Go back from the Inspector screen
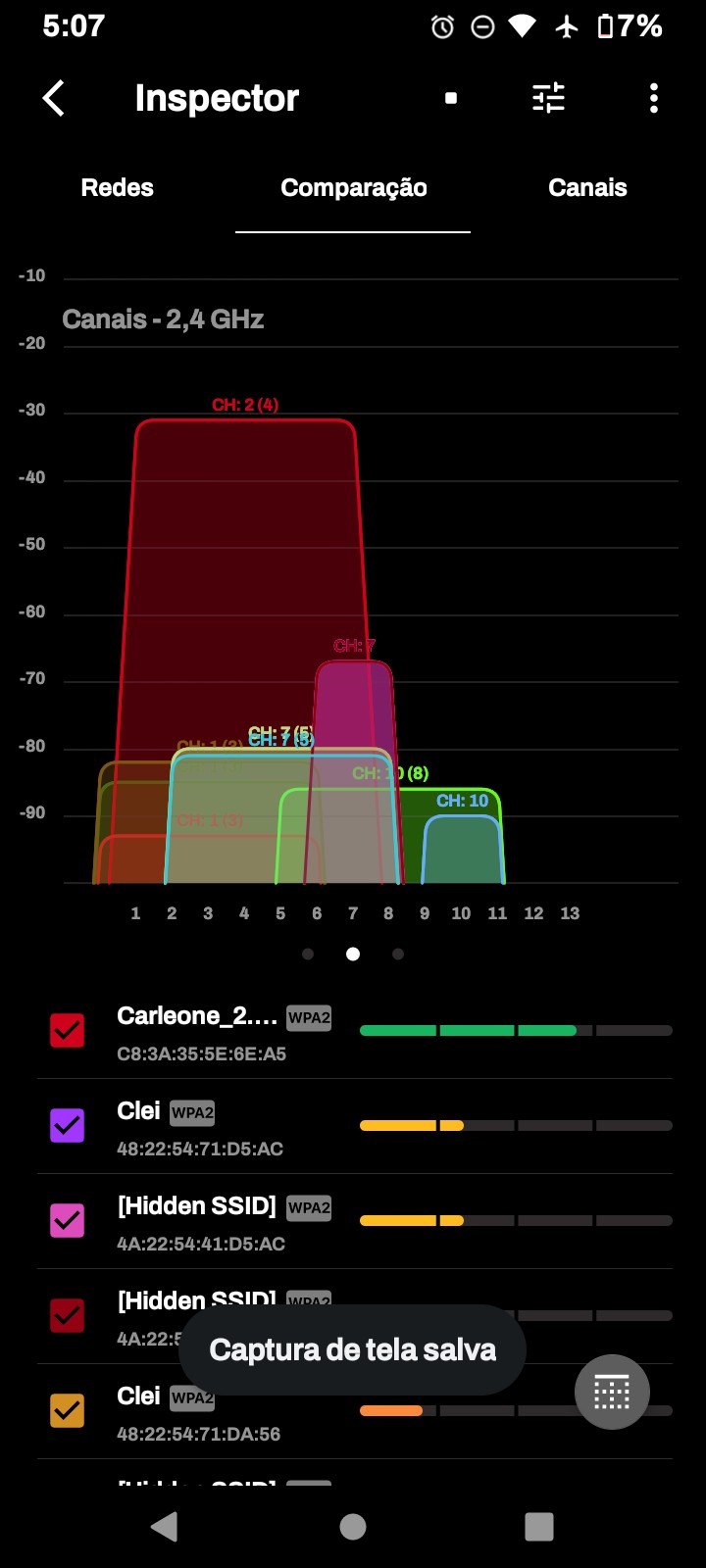The image size is (706, 1568). pos(54,98)
